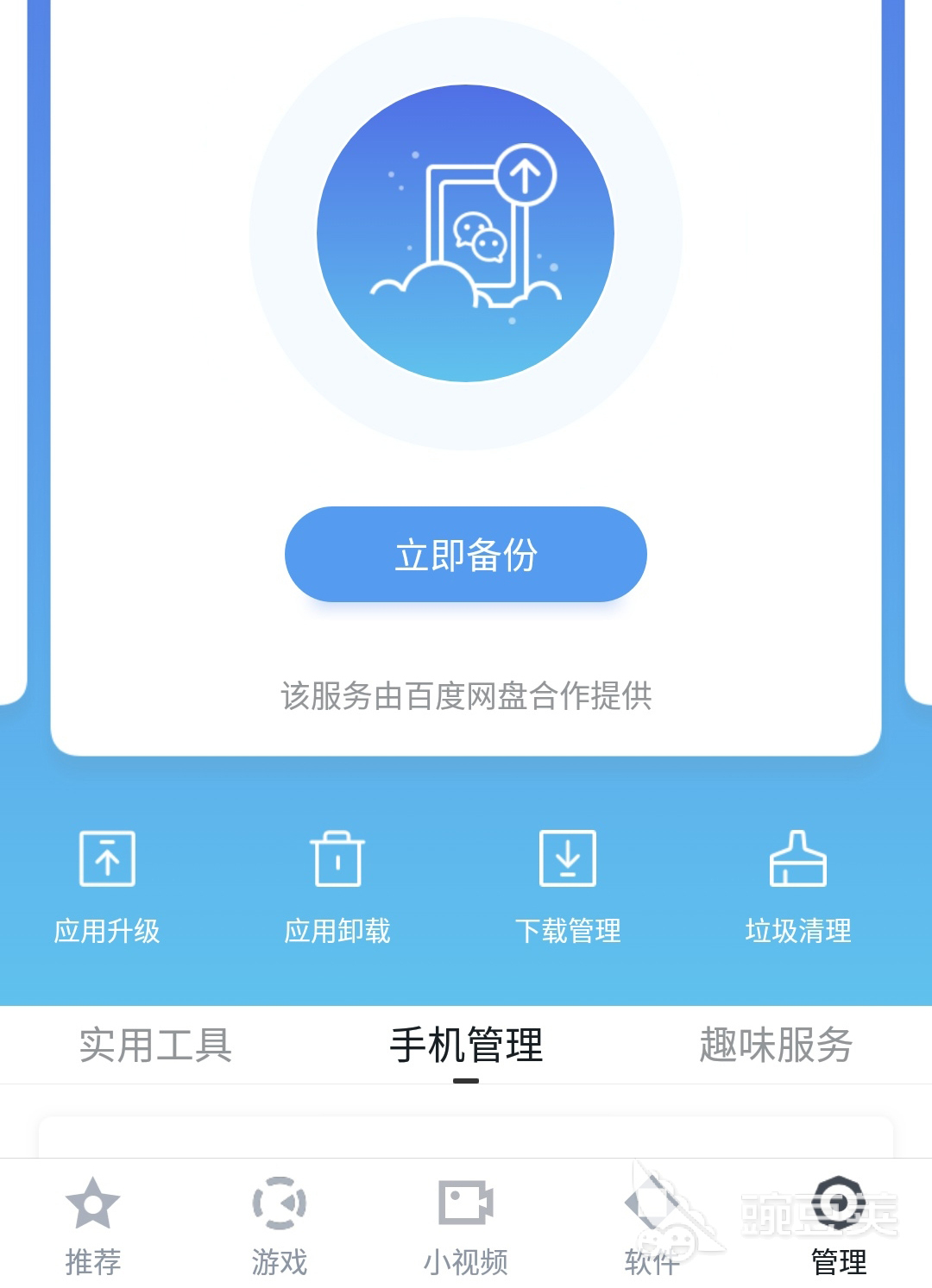This screenshot has width=932, height=1288.
Task: Choose 推荐 from the bottom menu
Action: click(92, 1262)
